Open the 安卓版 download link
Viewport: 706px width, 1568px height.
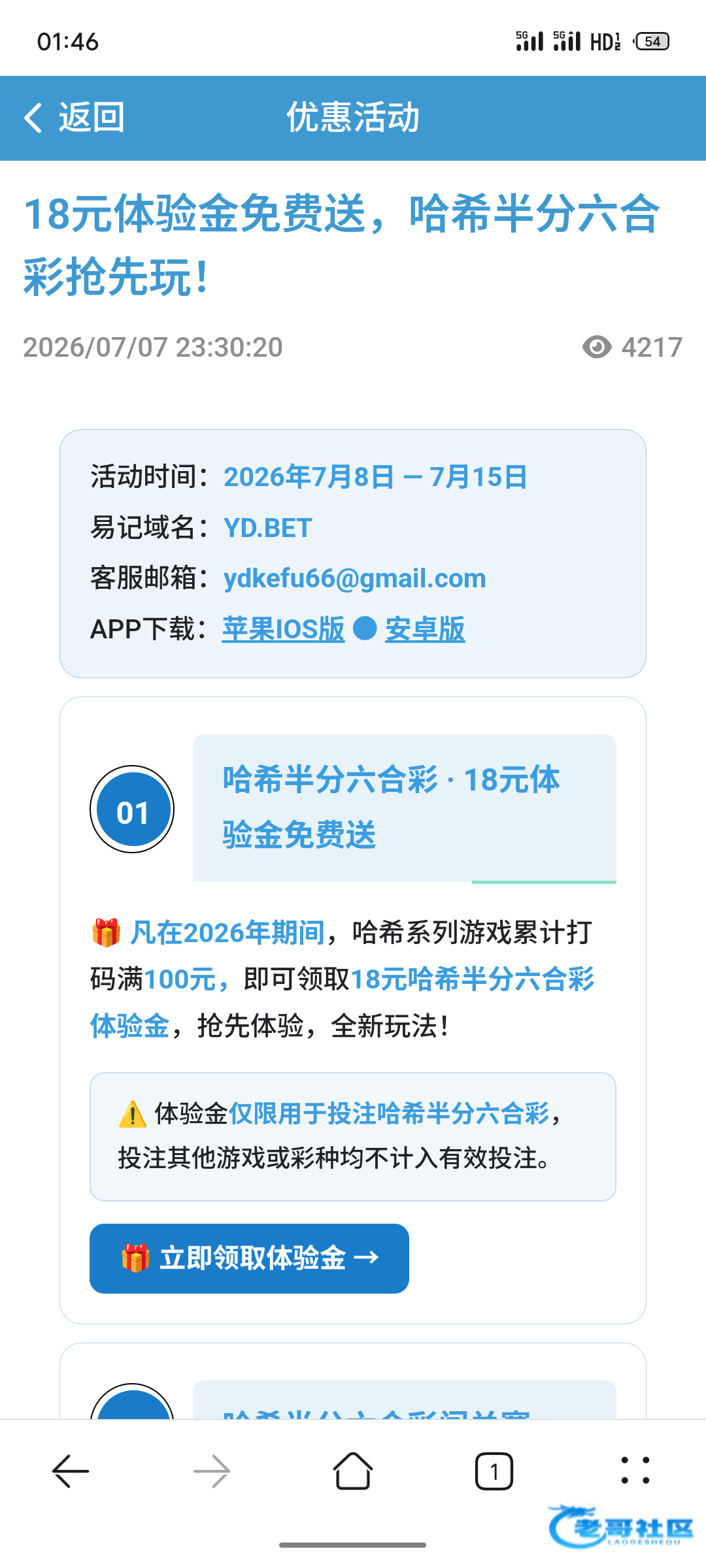425,629
